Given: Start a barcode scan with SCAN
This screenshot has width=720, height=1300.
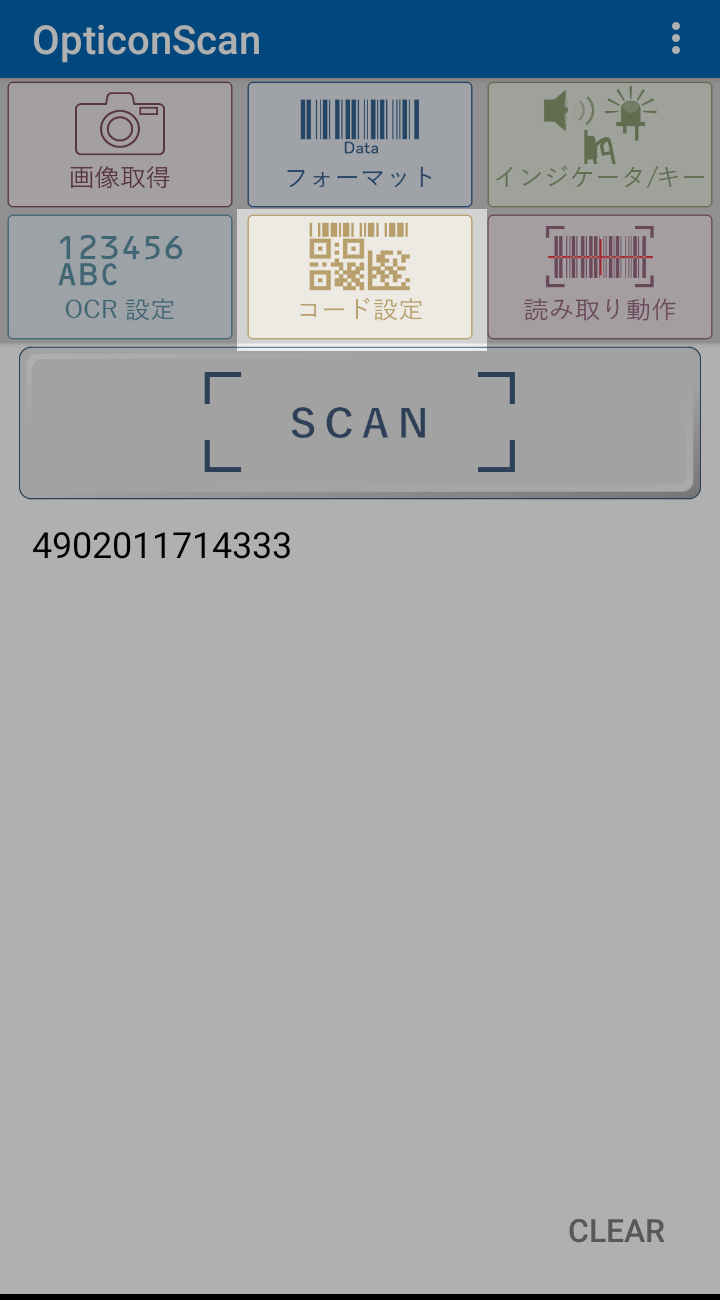Looking at the screenshot, I should (x=360, y=423).
